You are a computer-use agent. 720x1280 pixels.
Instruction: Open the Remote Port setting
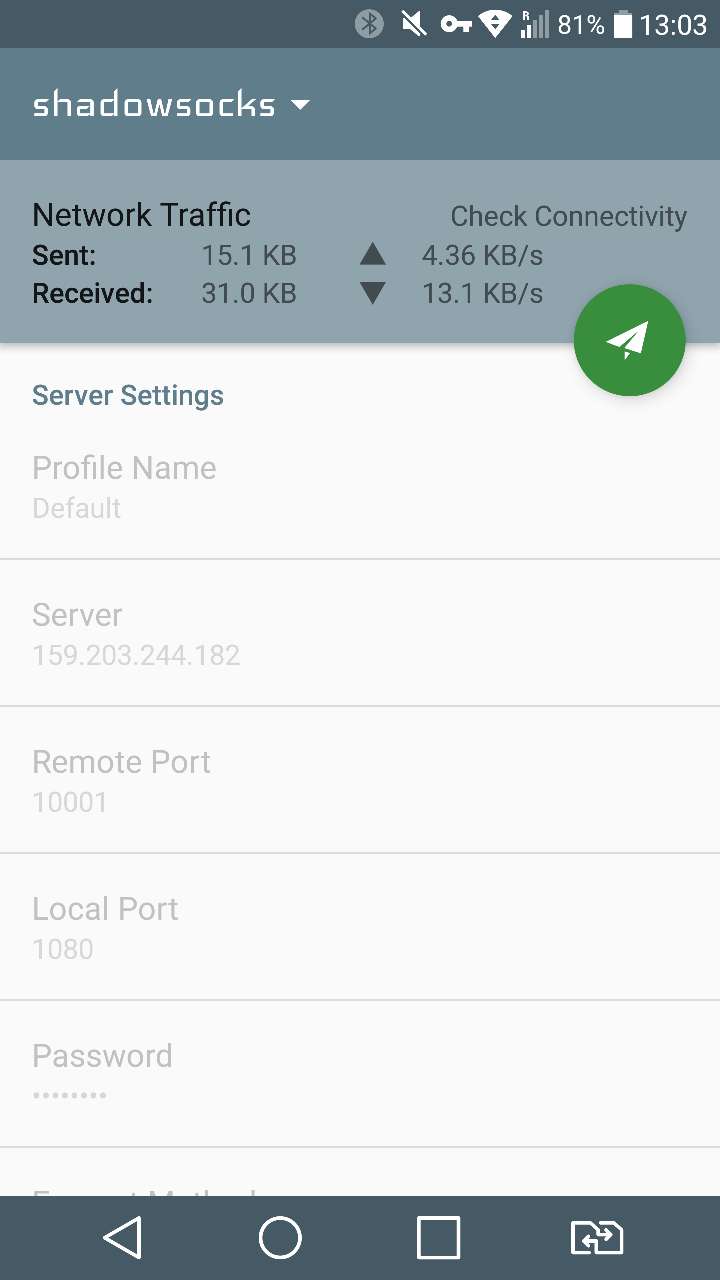pyautogui.click(x=360, y=780)
